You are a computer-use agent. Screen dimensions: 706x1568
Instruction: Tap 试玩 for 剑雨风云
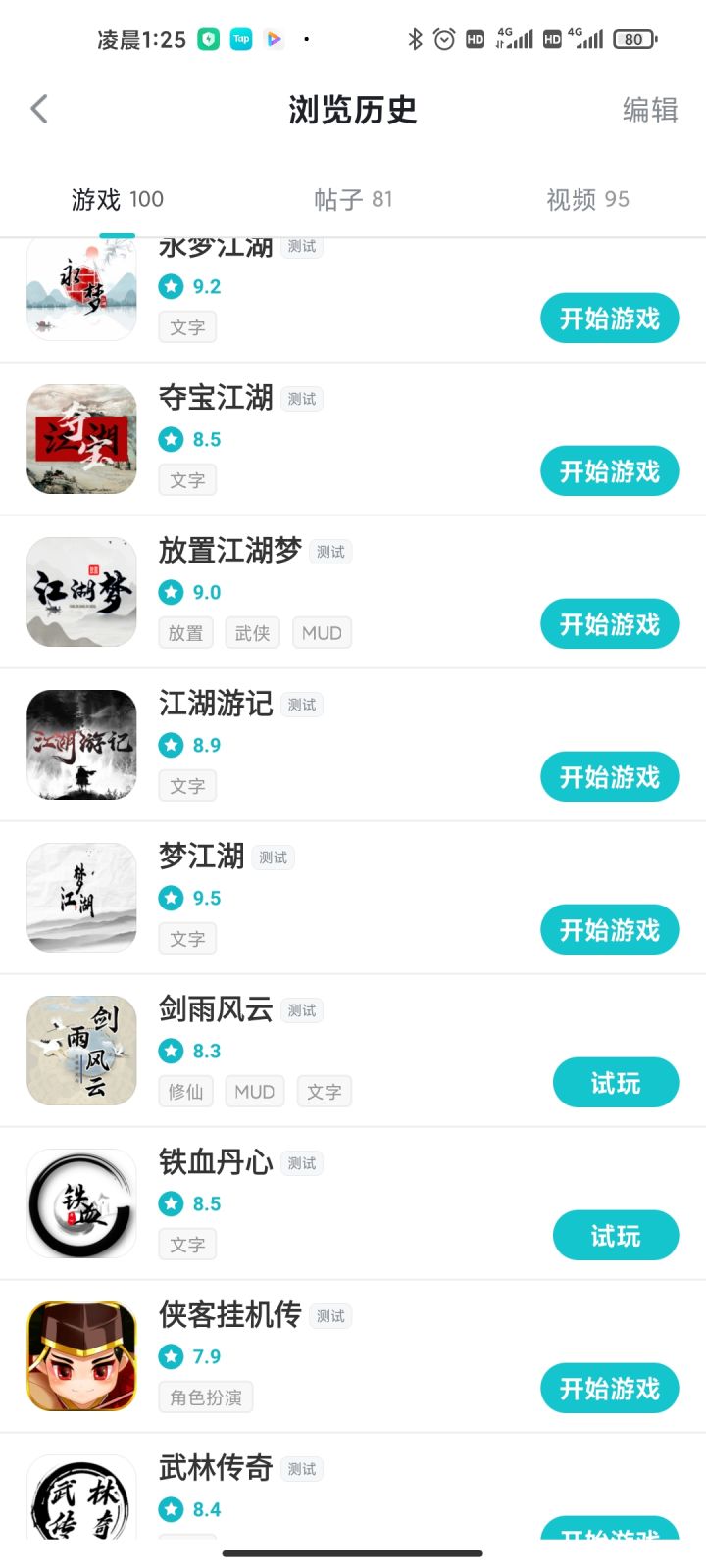coord(615,1083)
